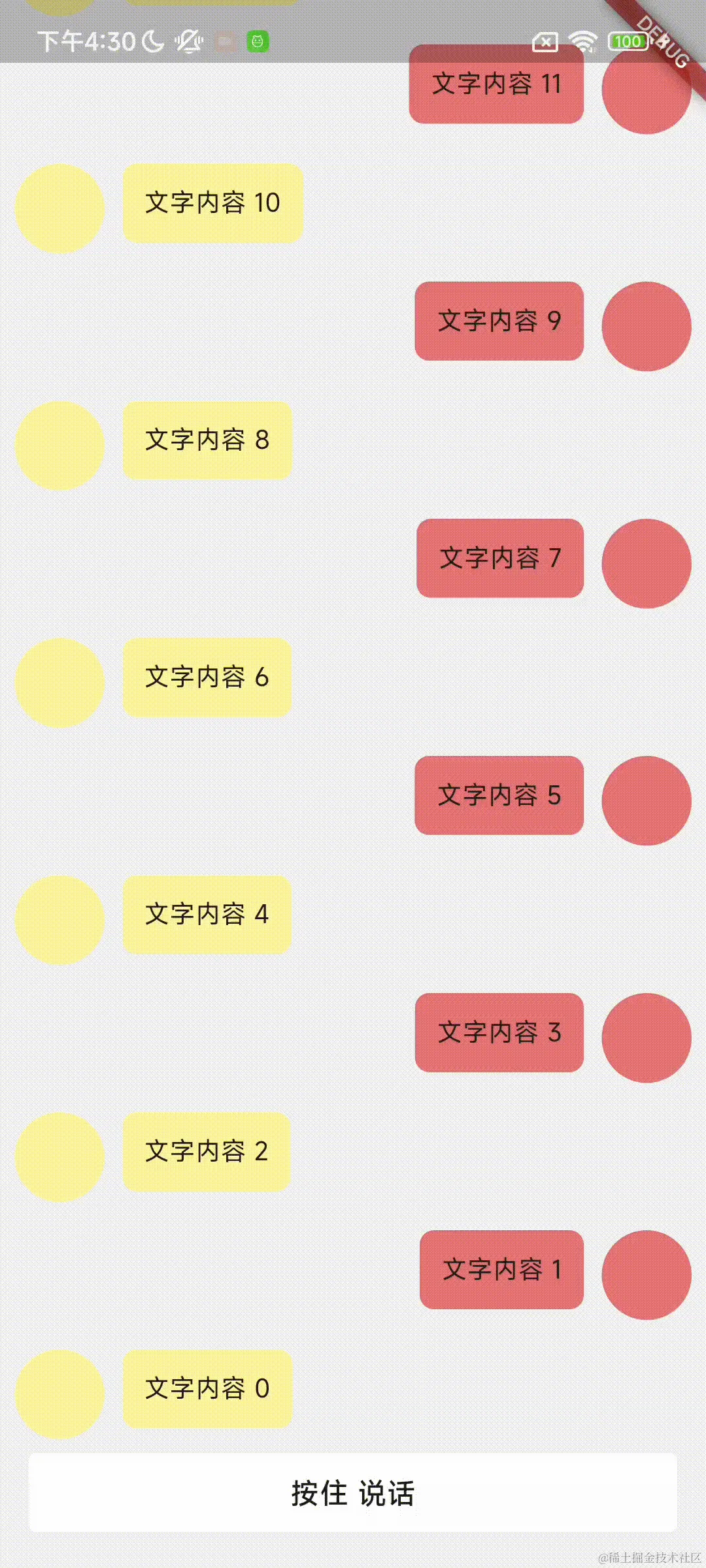Select message bubble 文字内容 0
Viewport: 706px width, 1568px height.
coord(207,1388)
